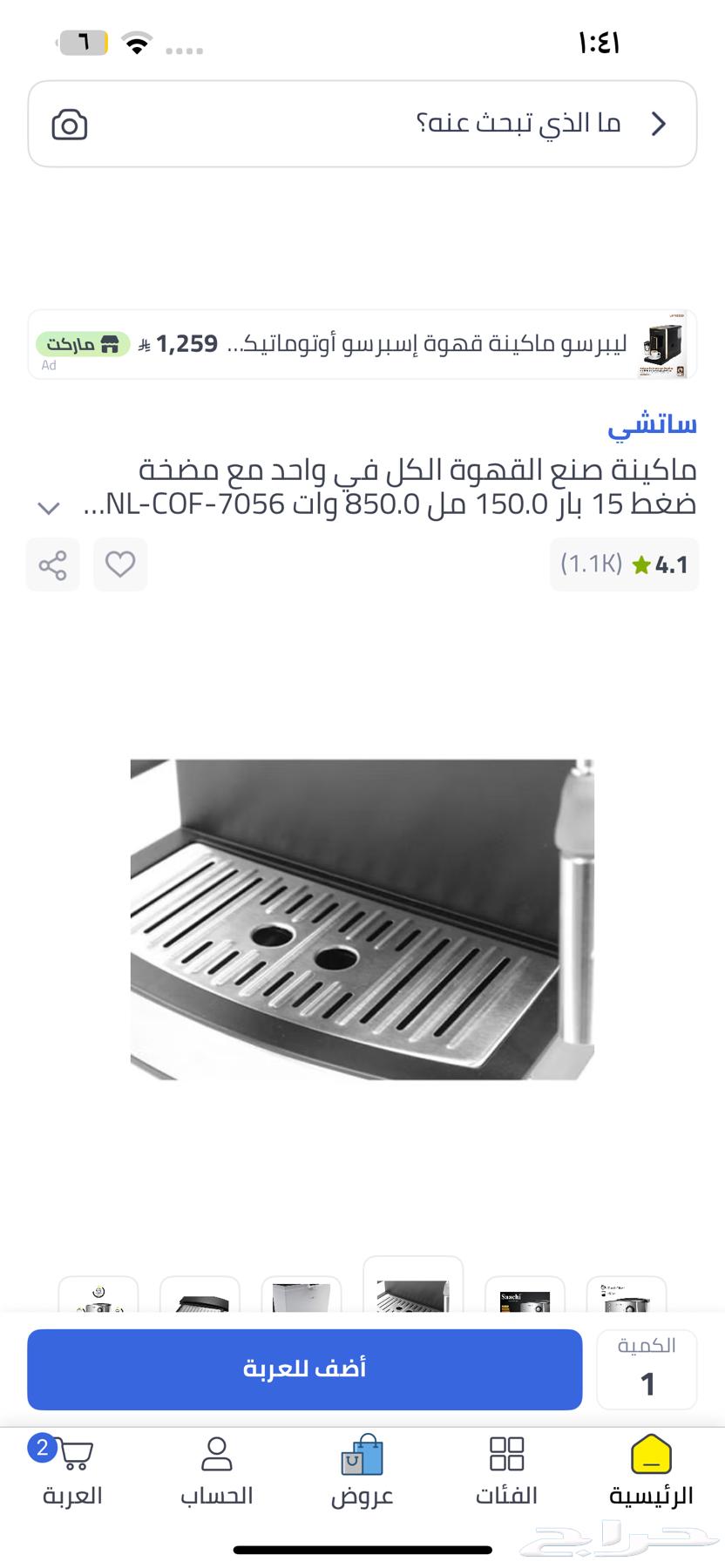This screenshot has height=1568, width=725.
Task: Tap the star rating showing 4.1
Action: click(624, 564)
